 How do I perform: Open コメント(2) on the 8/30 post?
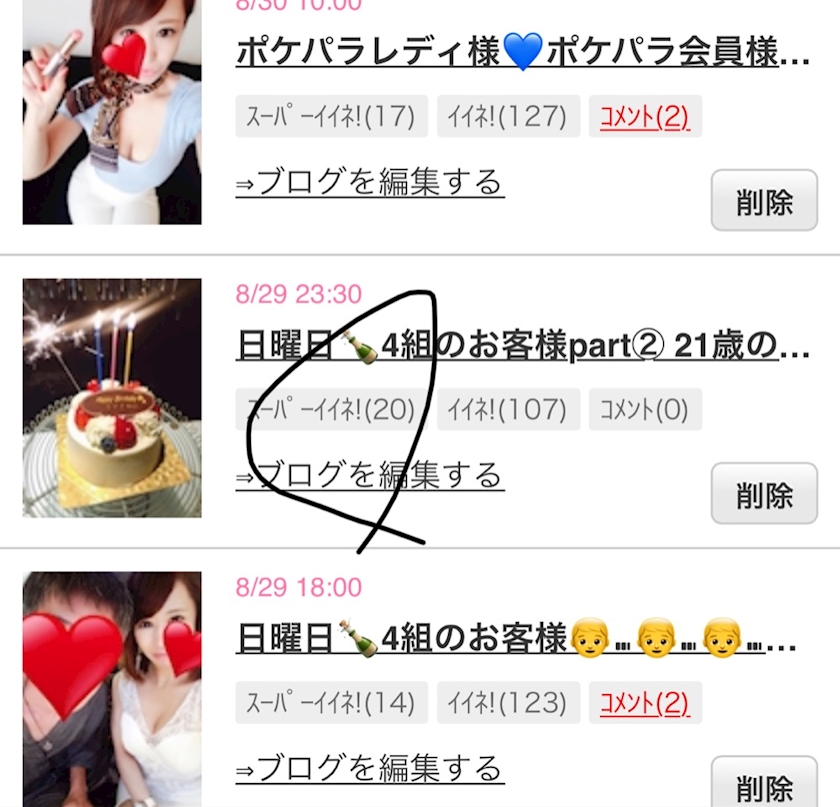tap(645, 116)
